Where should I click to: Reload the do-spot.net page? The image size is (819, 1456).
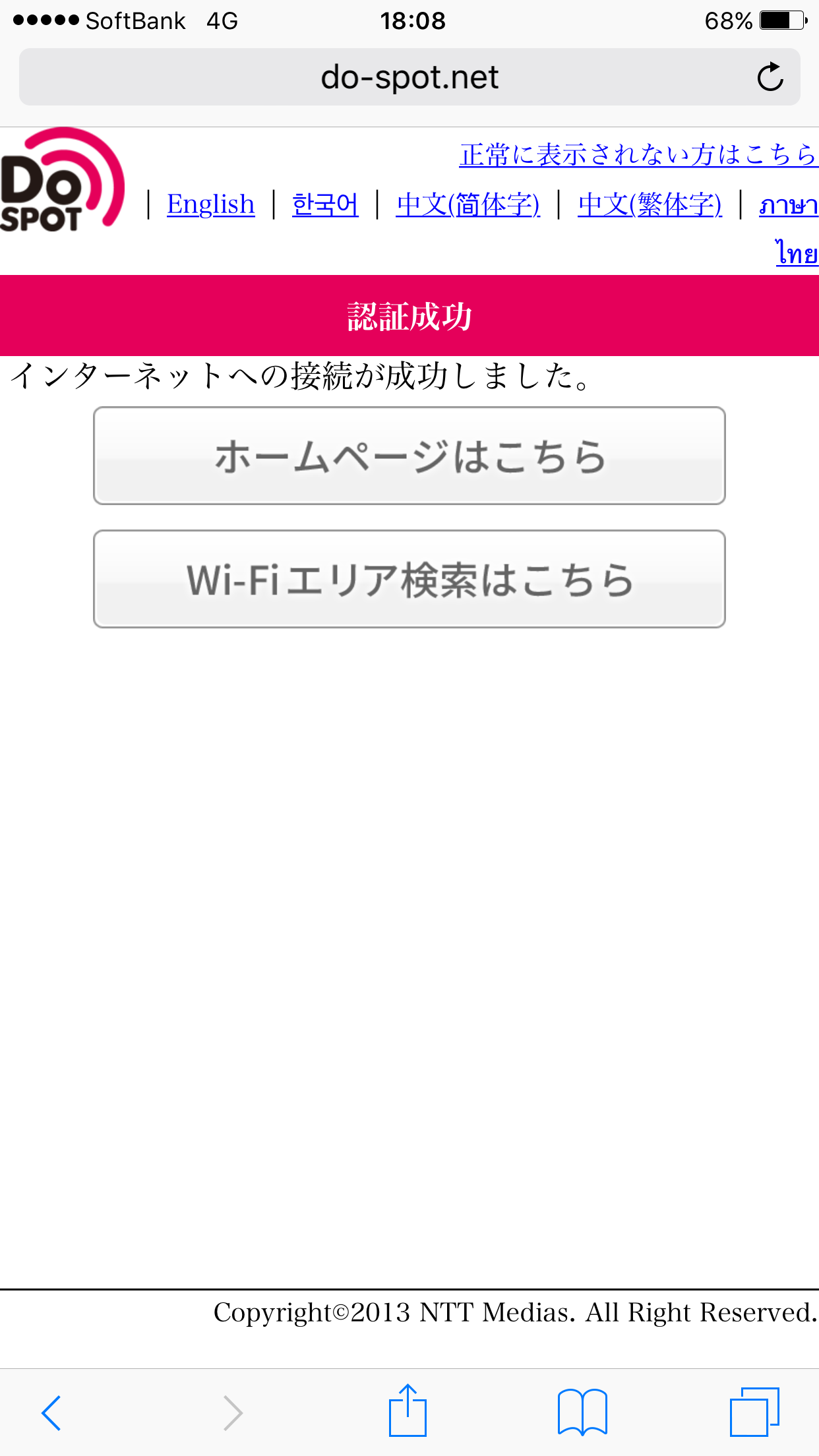pyautogui.click(x=770, y=77)
